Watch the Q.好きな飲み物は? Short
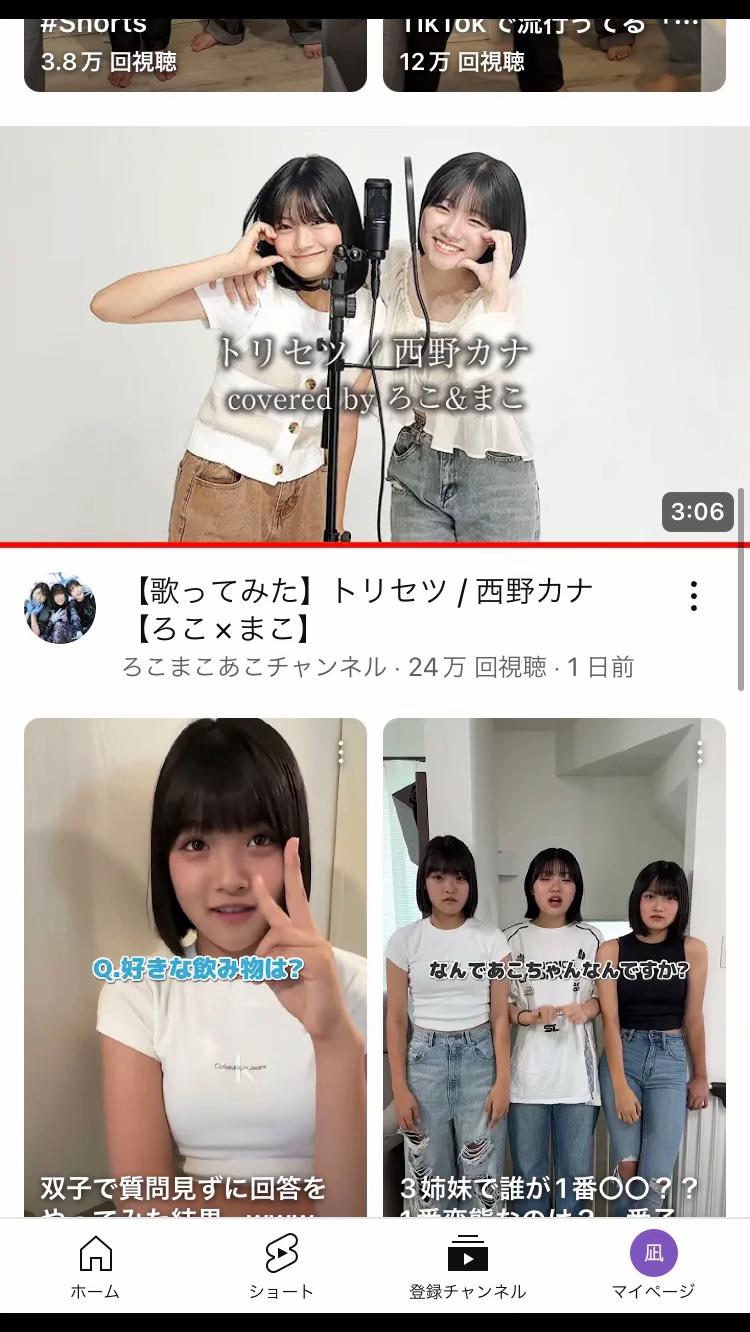The image size is (750, 1332). (195, 960)
